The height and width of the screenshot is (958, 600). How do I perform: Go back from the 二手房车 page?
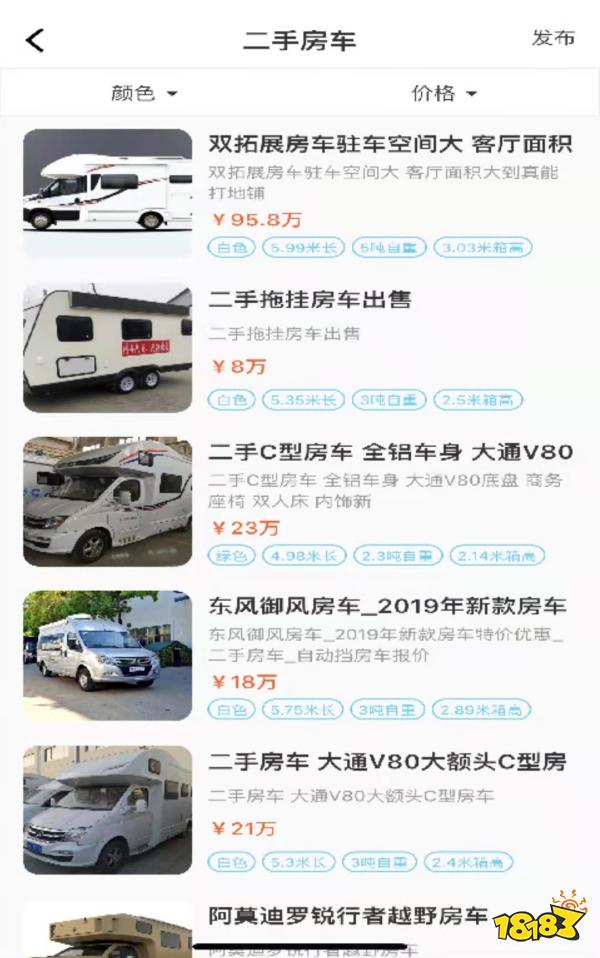[x=36, y=40]
